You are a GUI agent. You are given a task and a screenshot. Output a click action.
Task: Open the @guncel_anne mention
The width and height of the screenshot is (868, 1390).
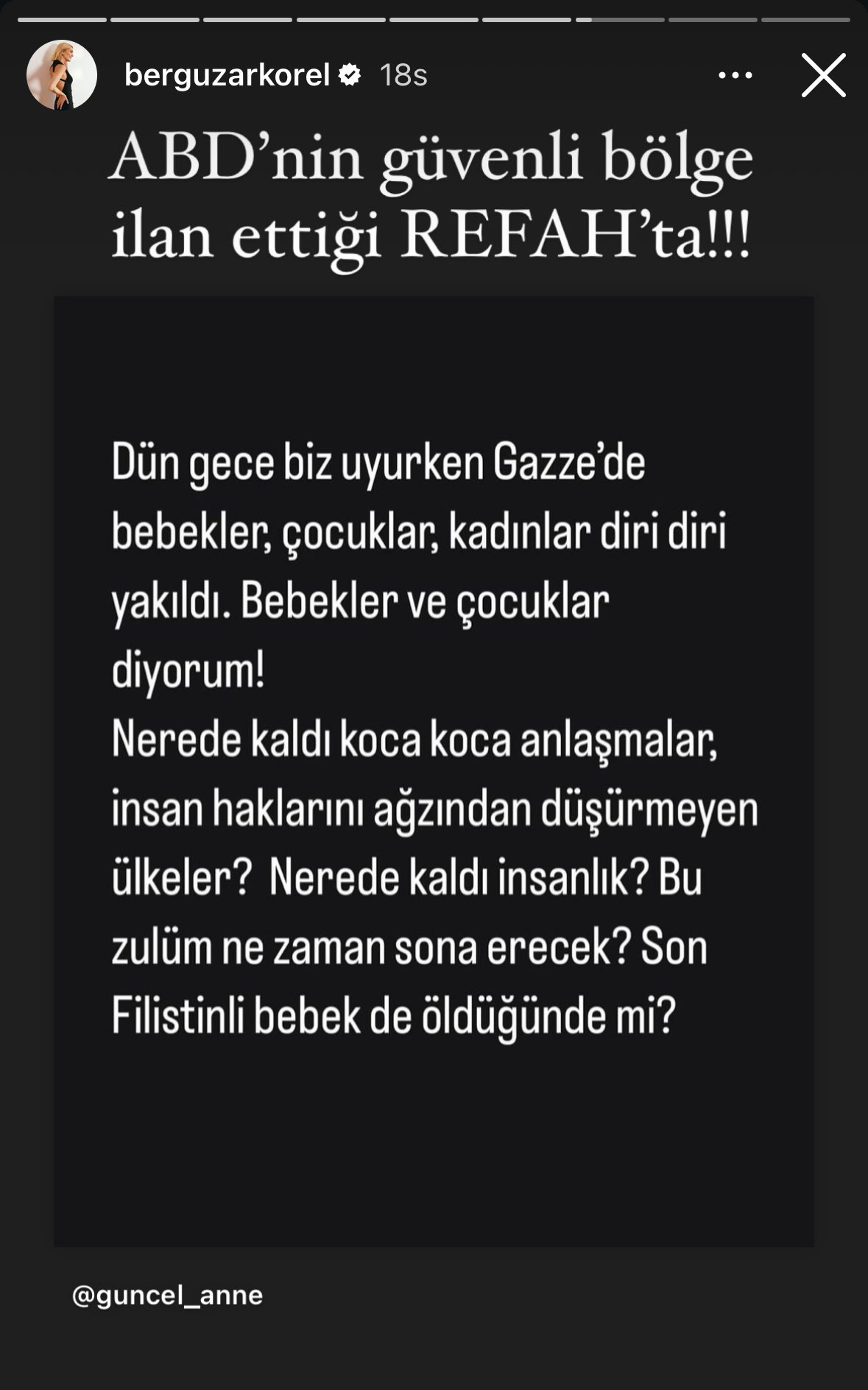coord(167,1296)
